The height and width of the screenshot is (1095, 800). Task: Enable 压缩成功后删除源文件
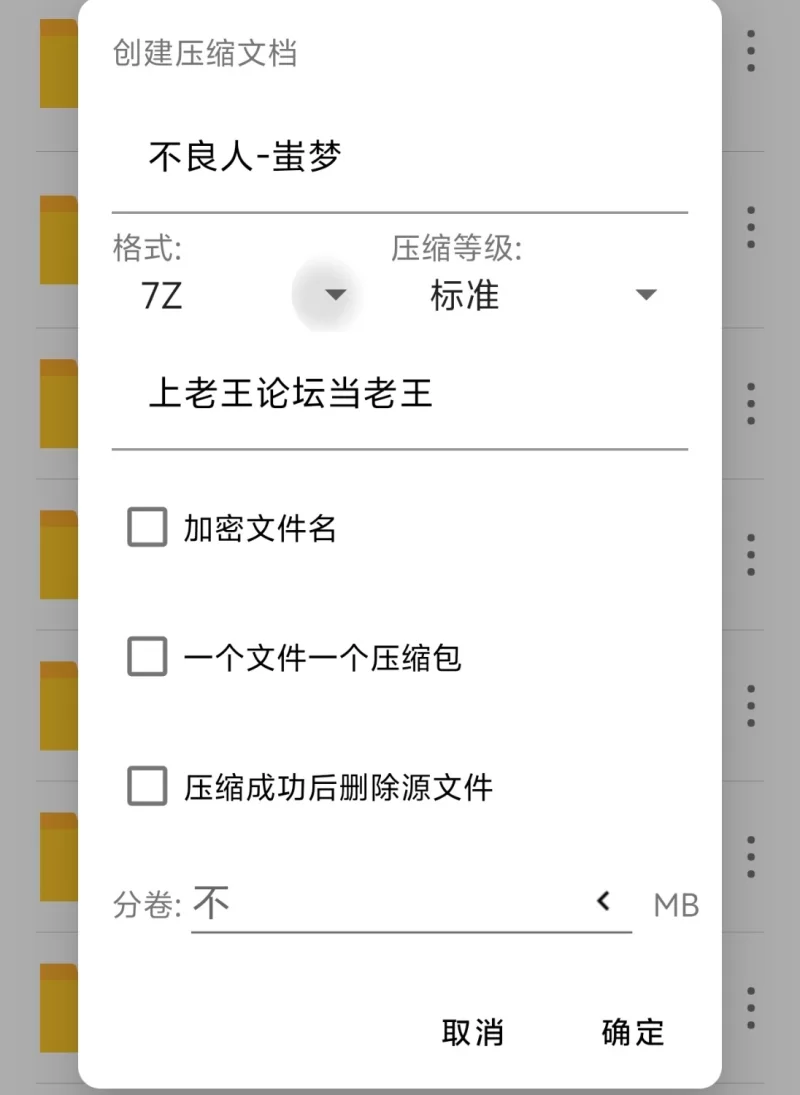pos(146,787)
